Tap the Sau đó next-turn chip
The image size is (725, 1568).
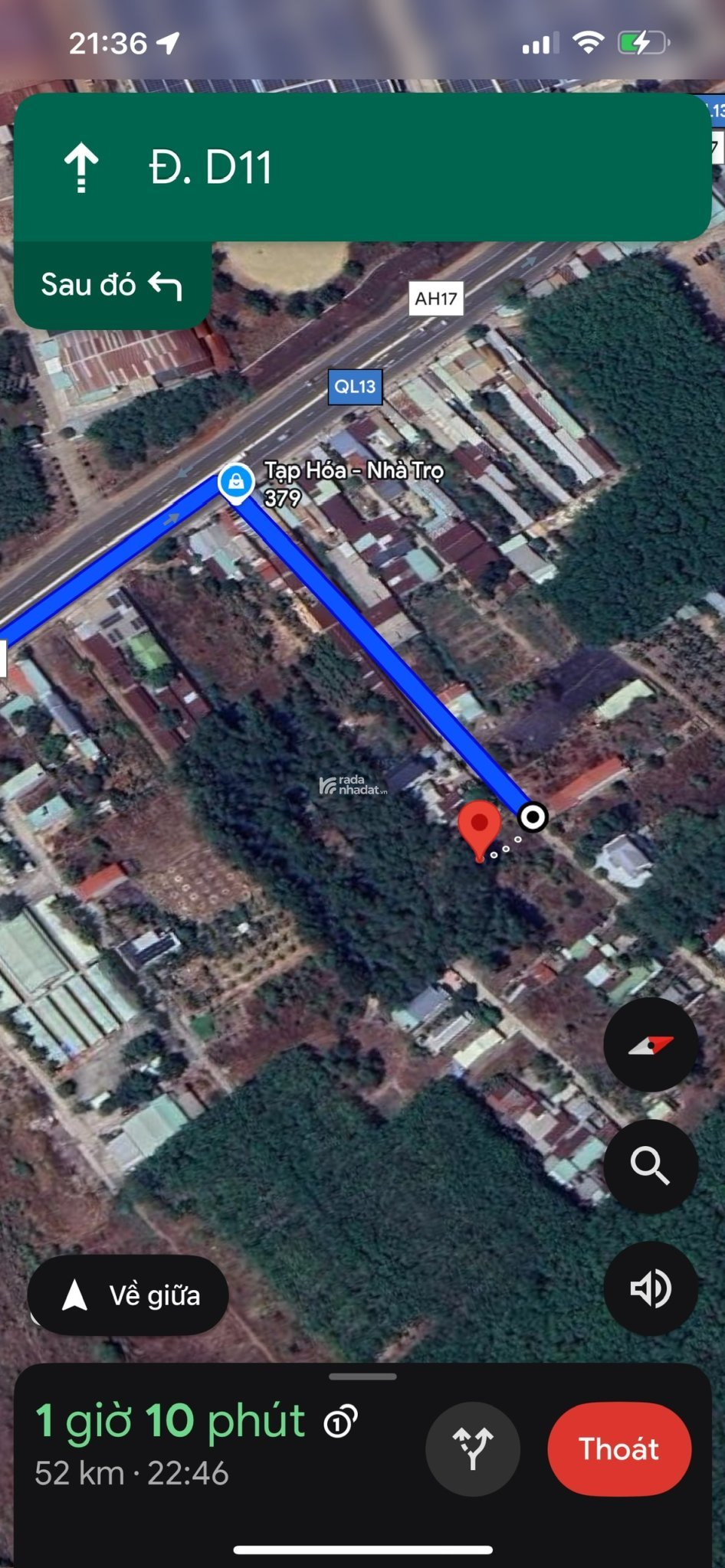pos(112,285)
